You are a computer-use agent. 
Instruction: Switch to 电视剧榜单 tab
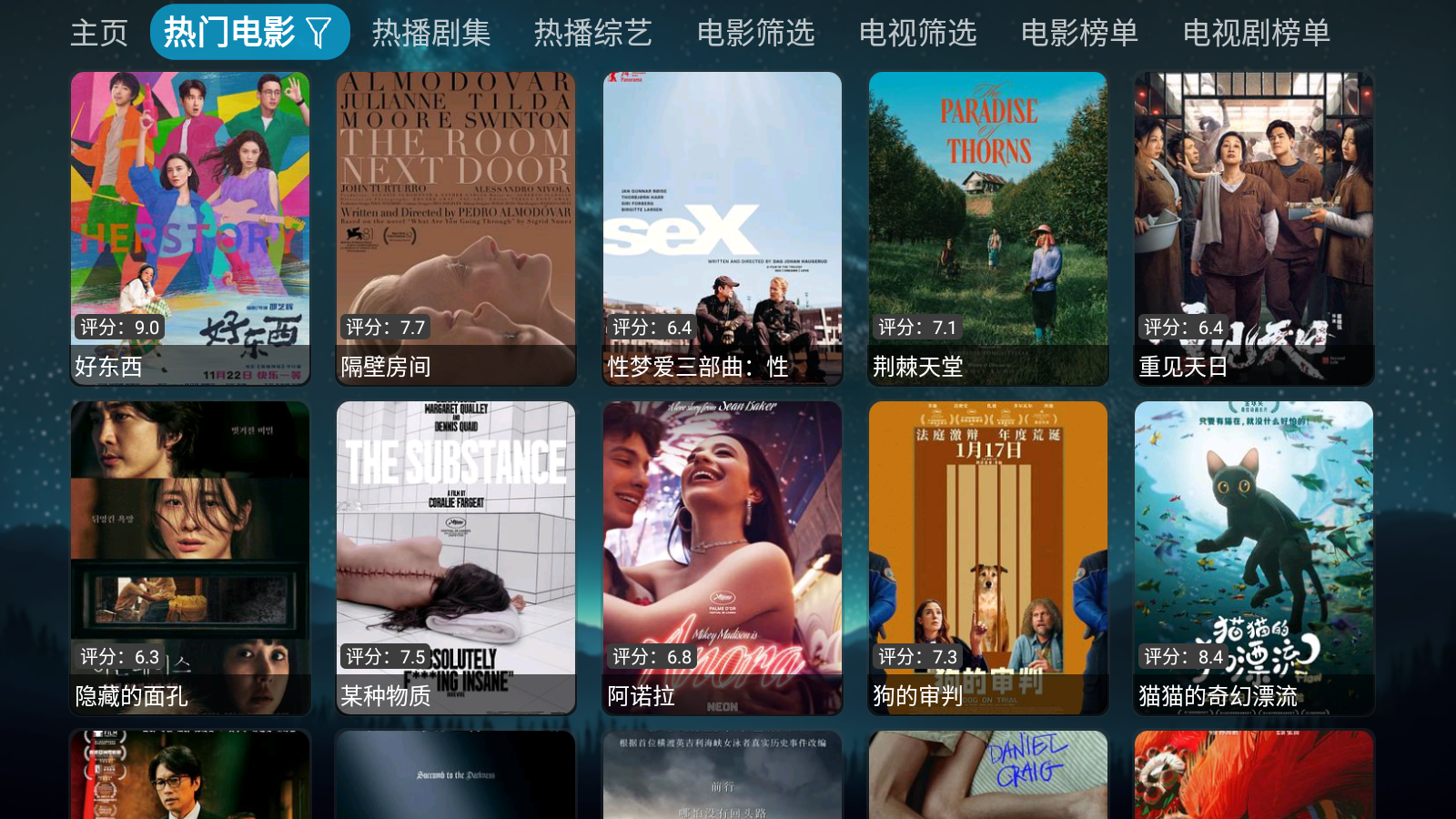click(1256, 33)
